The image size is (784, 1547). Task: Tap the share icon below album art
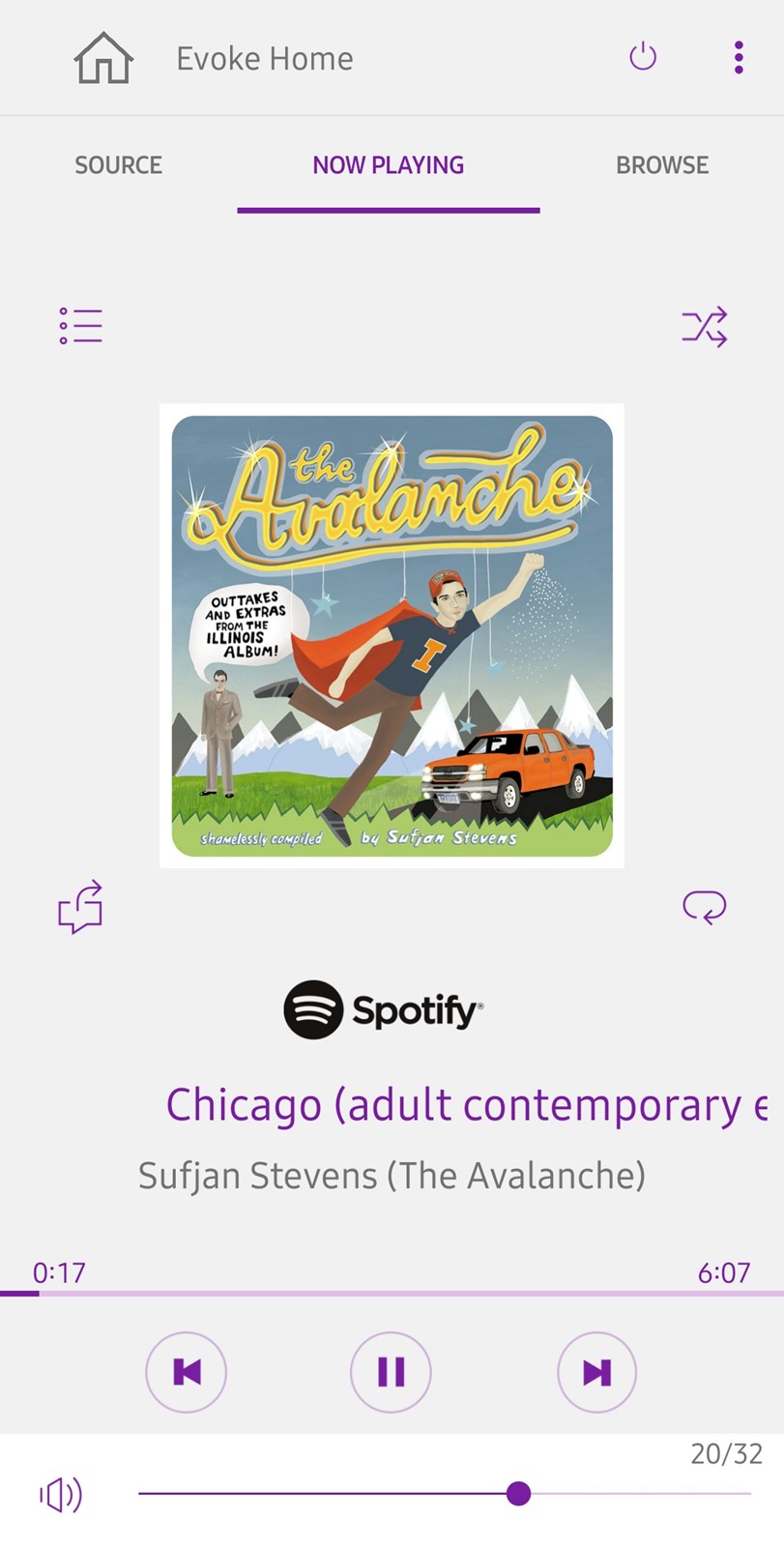(80, 907)
